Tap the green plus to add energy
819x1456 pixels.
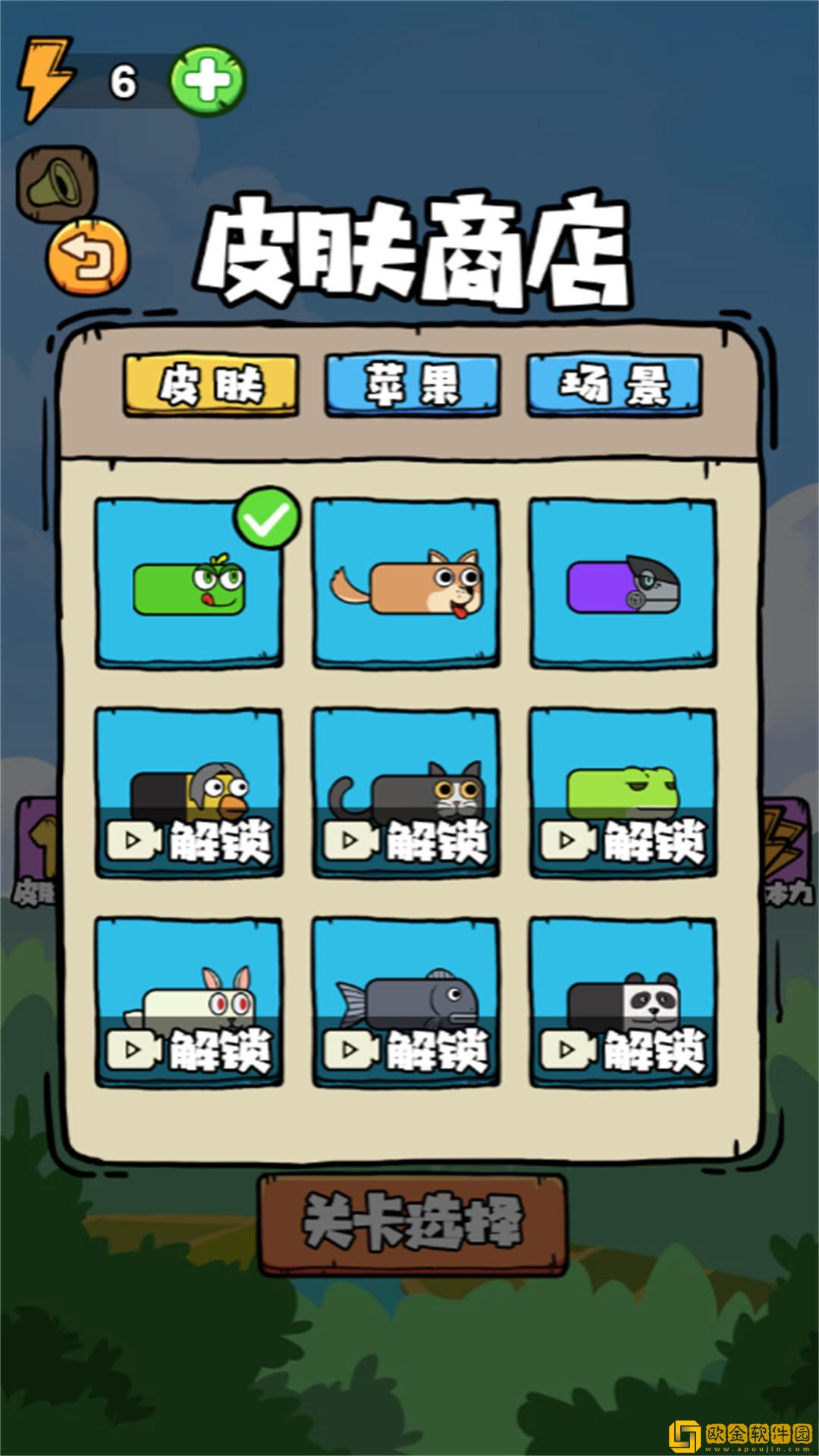click(x=208, y=80)
